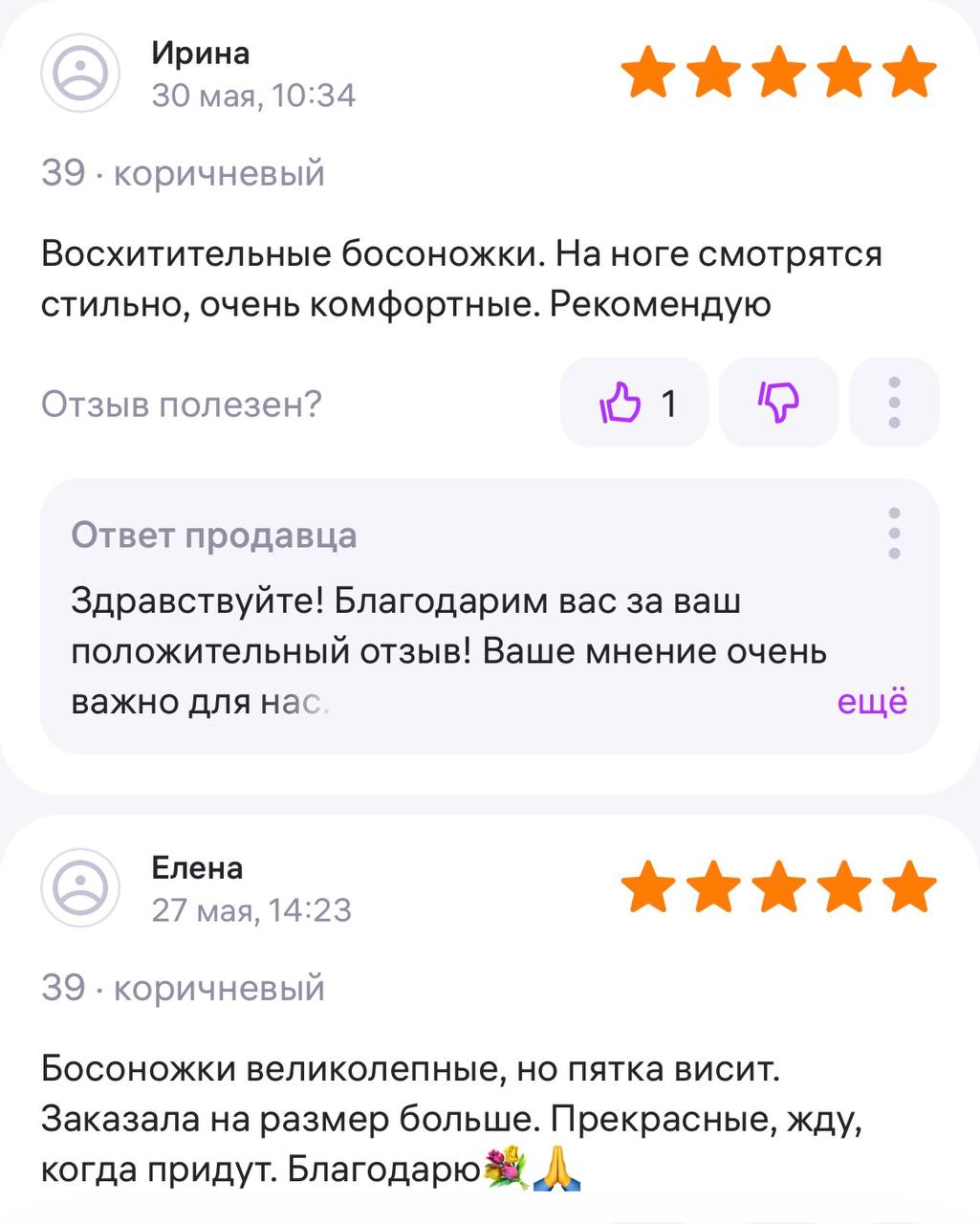
Task: Dislike Ирина's review with thumbs down
Action: pos(778,403)
